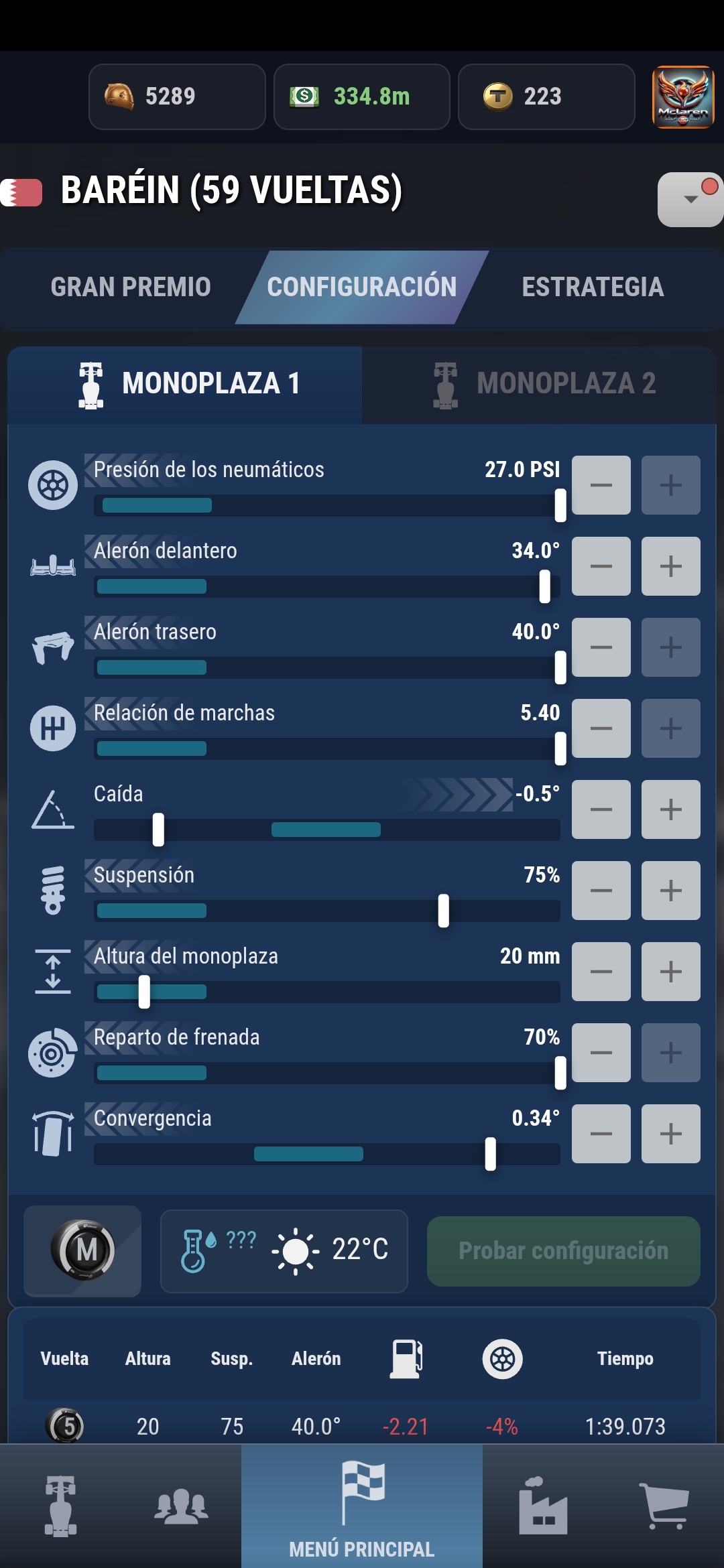This screenshot has height=1568, width=724.
Task: Open the factory tab in bottom bar
Action: click(x=543, y=1506)
